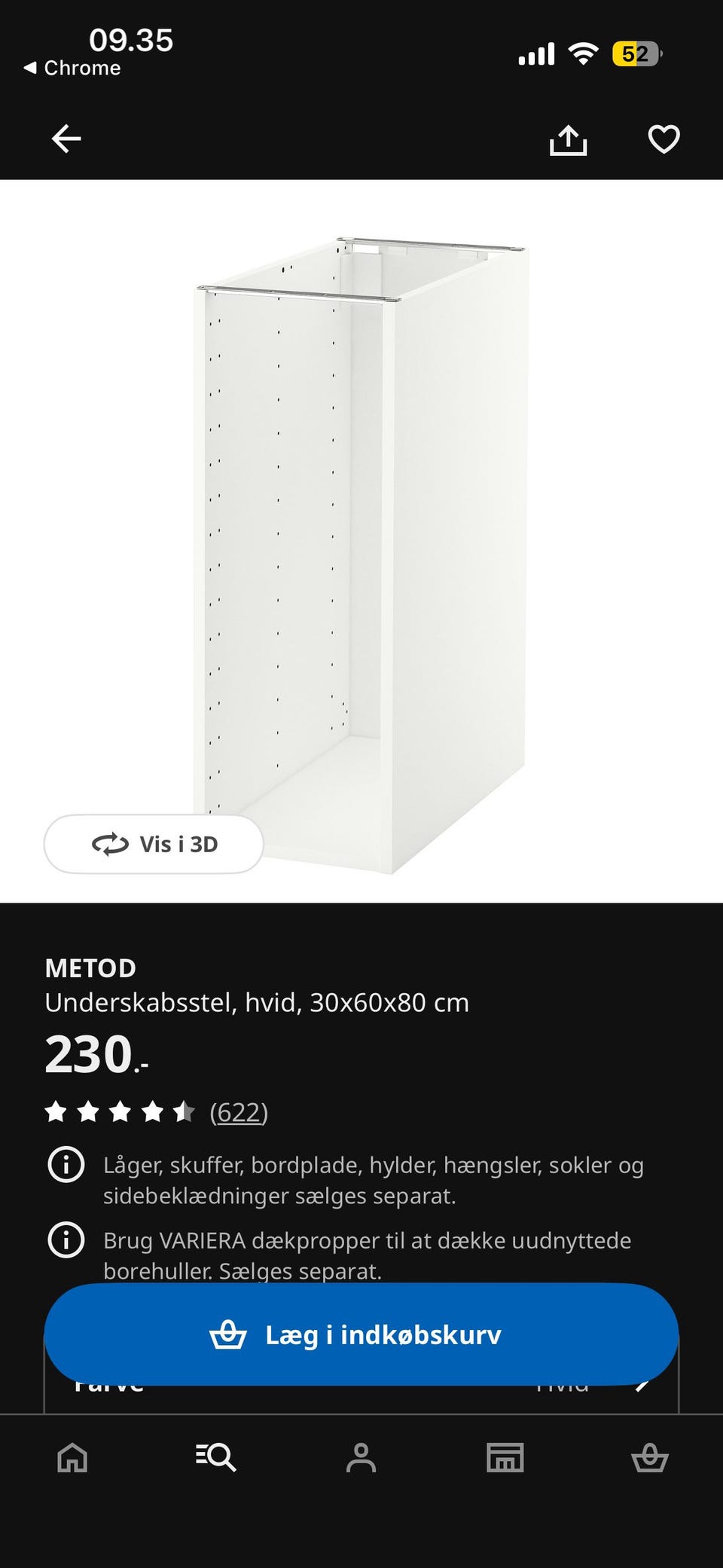Viewport: 723px width, 1568px height.
Task: Open the store tab in bottom bar
Action: pos(505,1457)
